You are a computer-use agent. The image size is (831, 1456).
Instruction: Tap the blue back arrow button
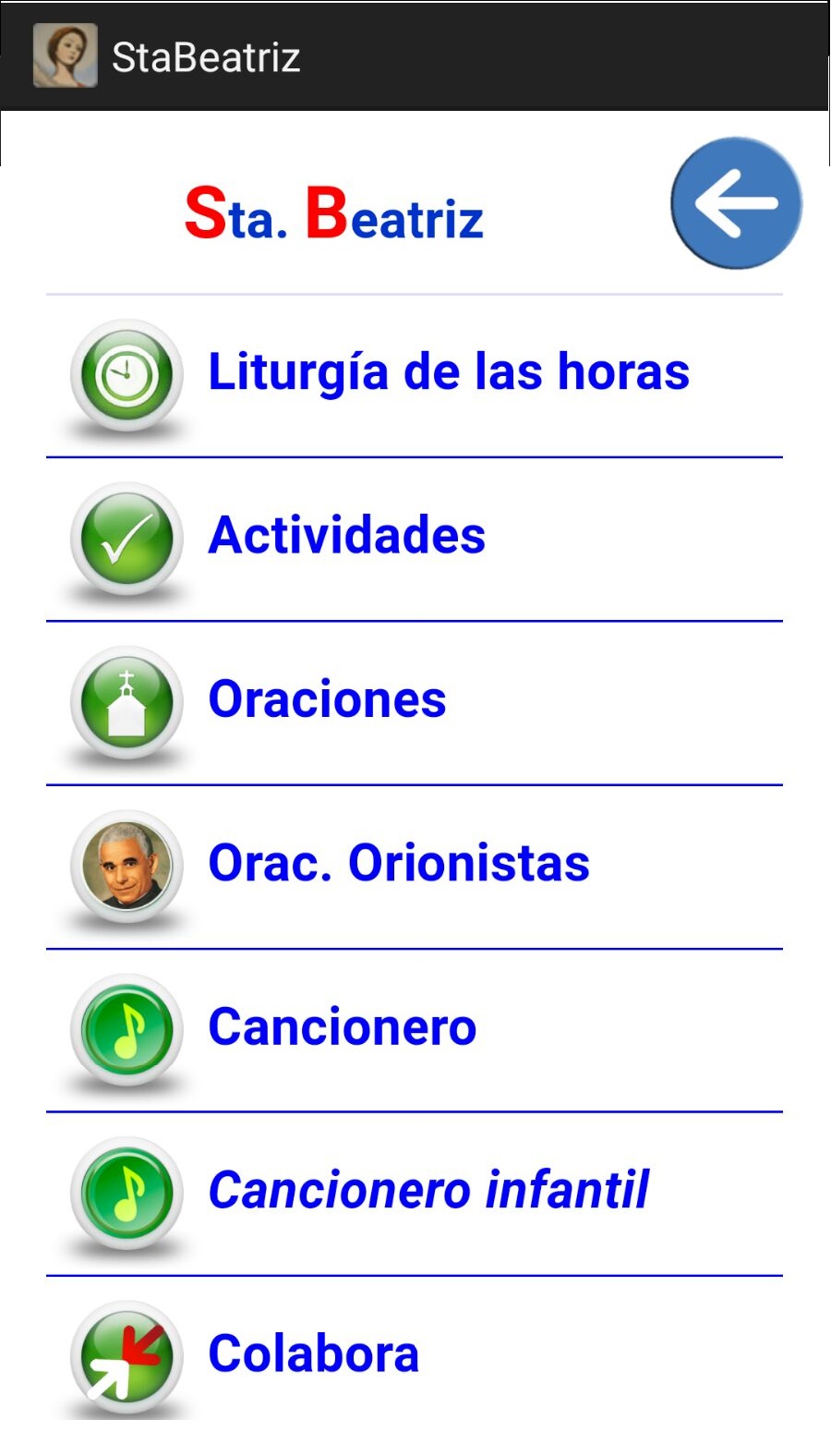736,203
